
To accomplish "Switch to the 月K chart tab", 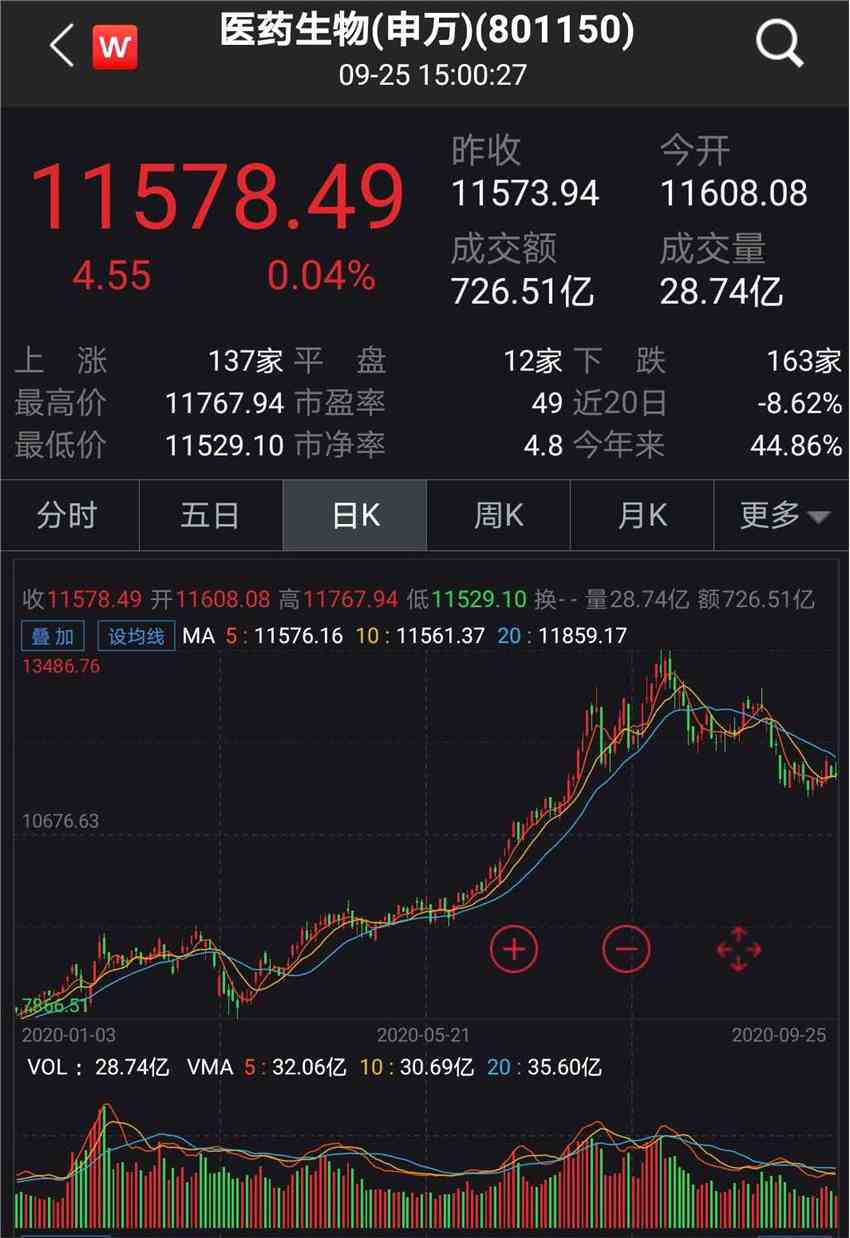I will 641,515.
